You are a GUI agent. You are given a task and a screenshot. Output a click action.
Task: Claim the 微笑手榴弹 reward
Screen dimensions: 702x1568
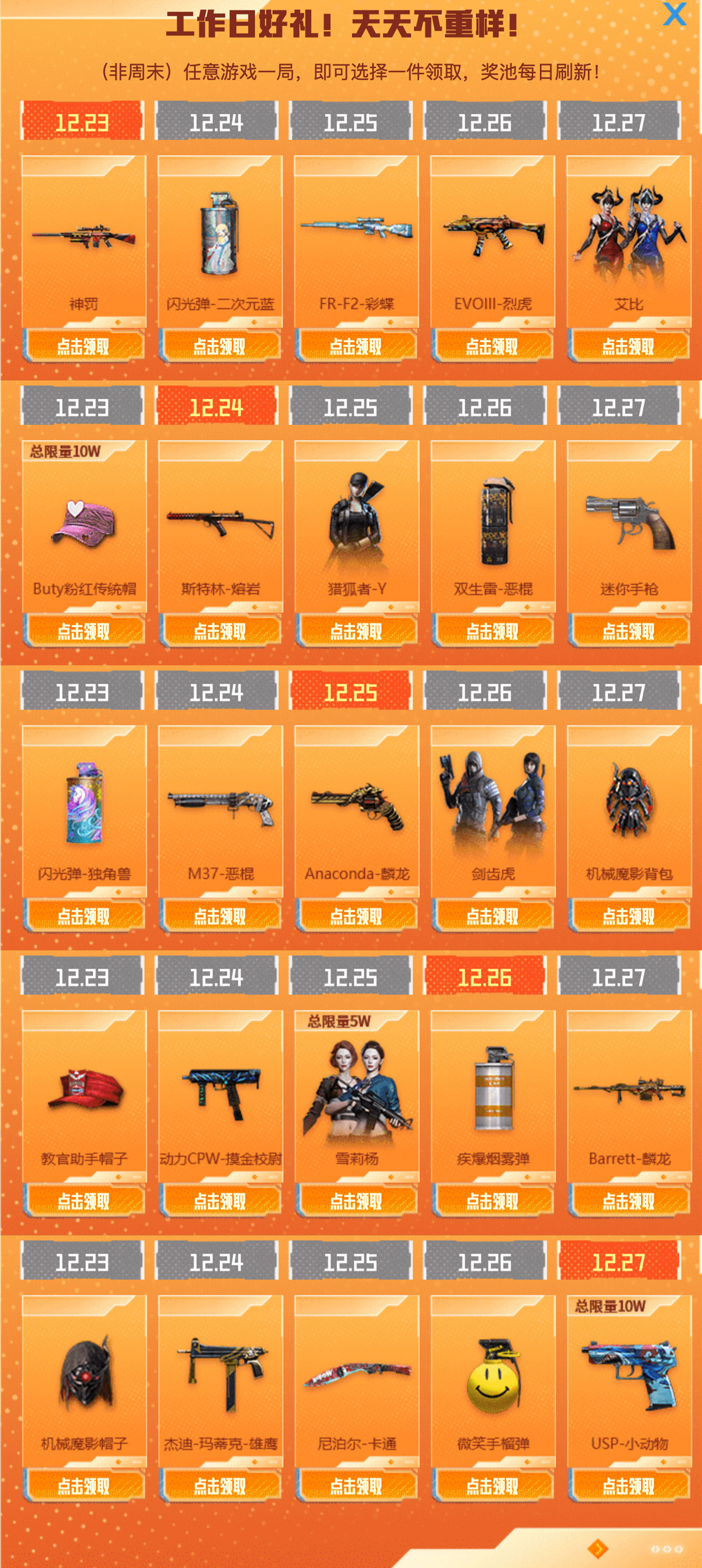pos(492,1486)
